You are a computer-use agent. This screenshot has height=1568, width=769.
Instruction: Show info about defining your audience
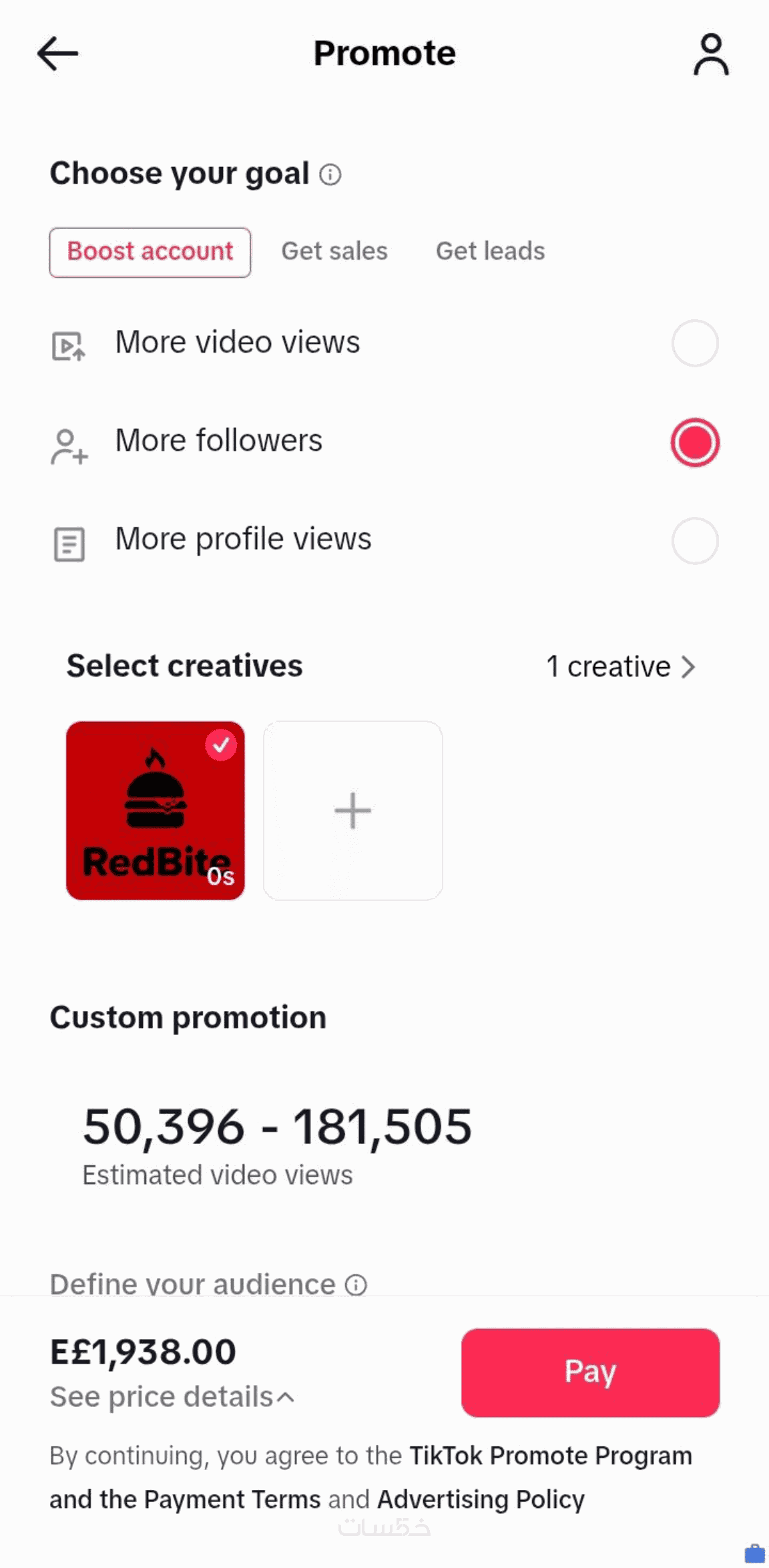pos(356,1285)
